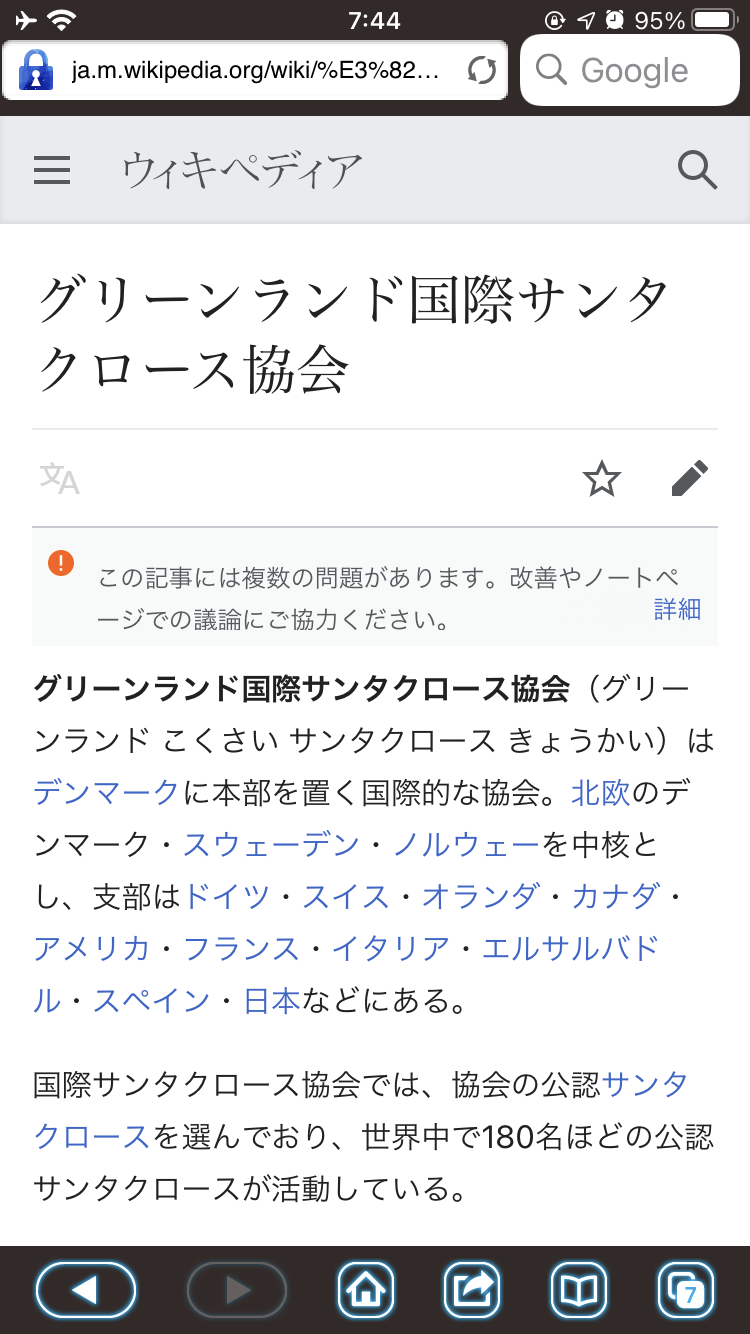This screenshot has width=750, height=1334.
Task: Open Wikipedia search magnifier
Action: [x=697, y=170]
